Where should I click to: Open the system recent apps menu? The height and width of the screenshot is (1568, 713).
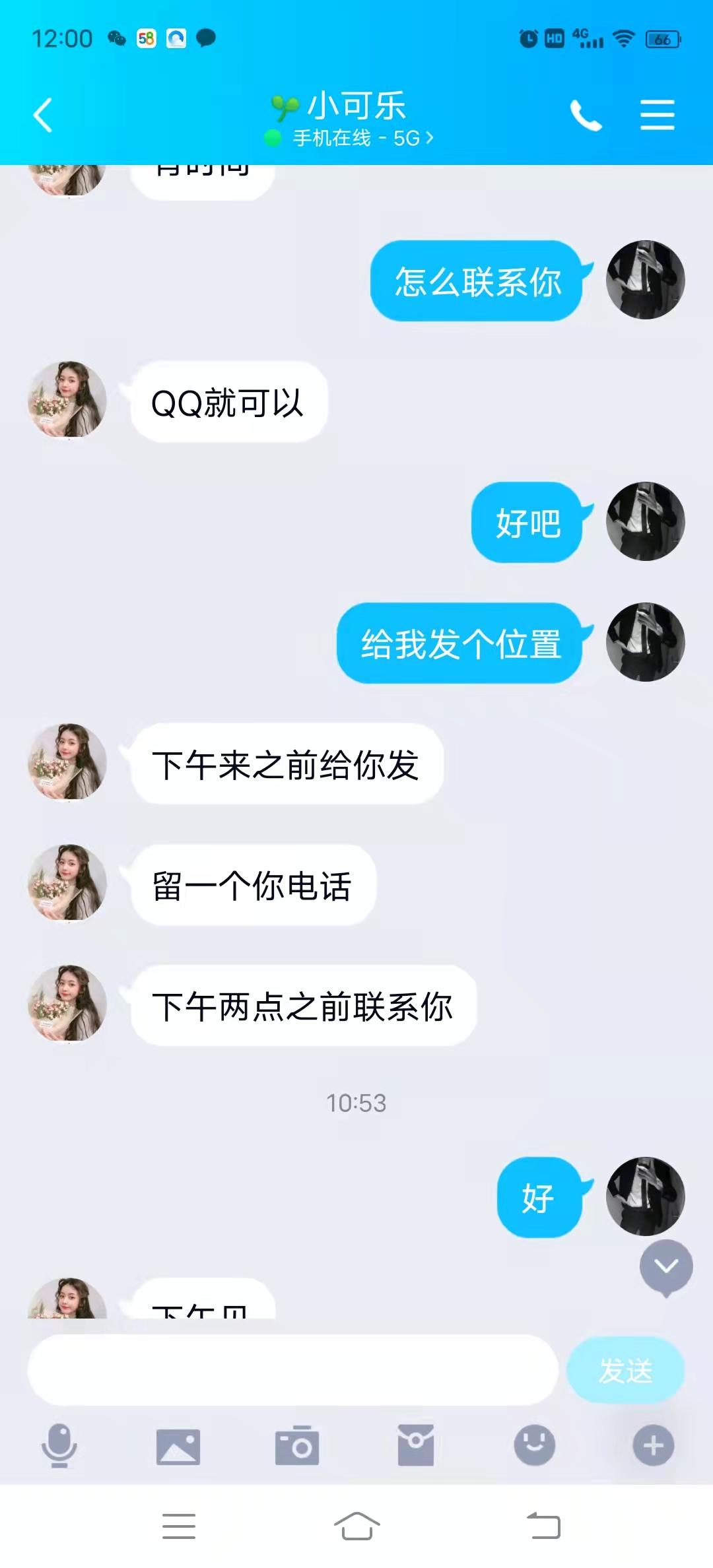tap(179, 1526)
